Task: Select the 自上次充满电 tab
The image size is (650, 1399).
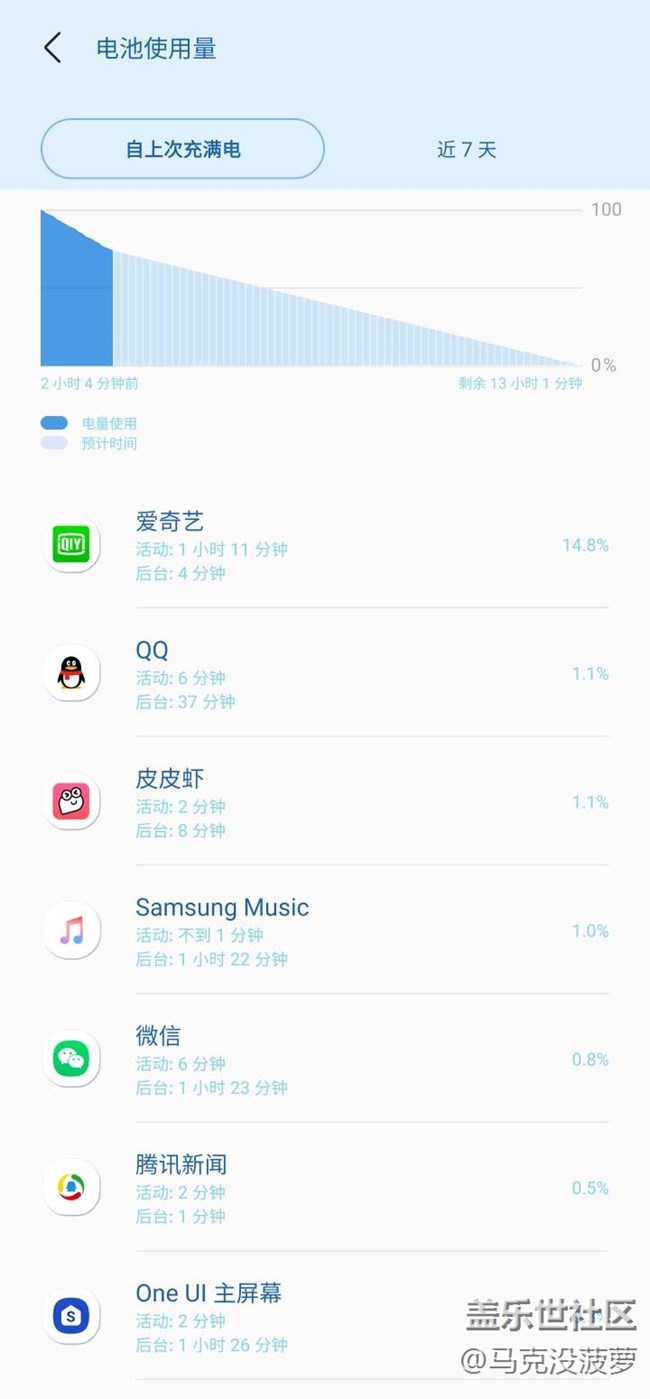Action: click(182, 150)
